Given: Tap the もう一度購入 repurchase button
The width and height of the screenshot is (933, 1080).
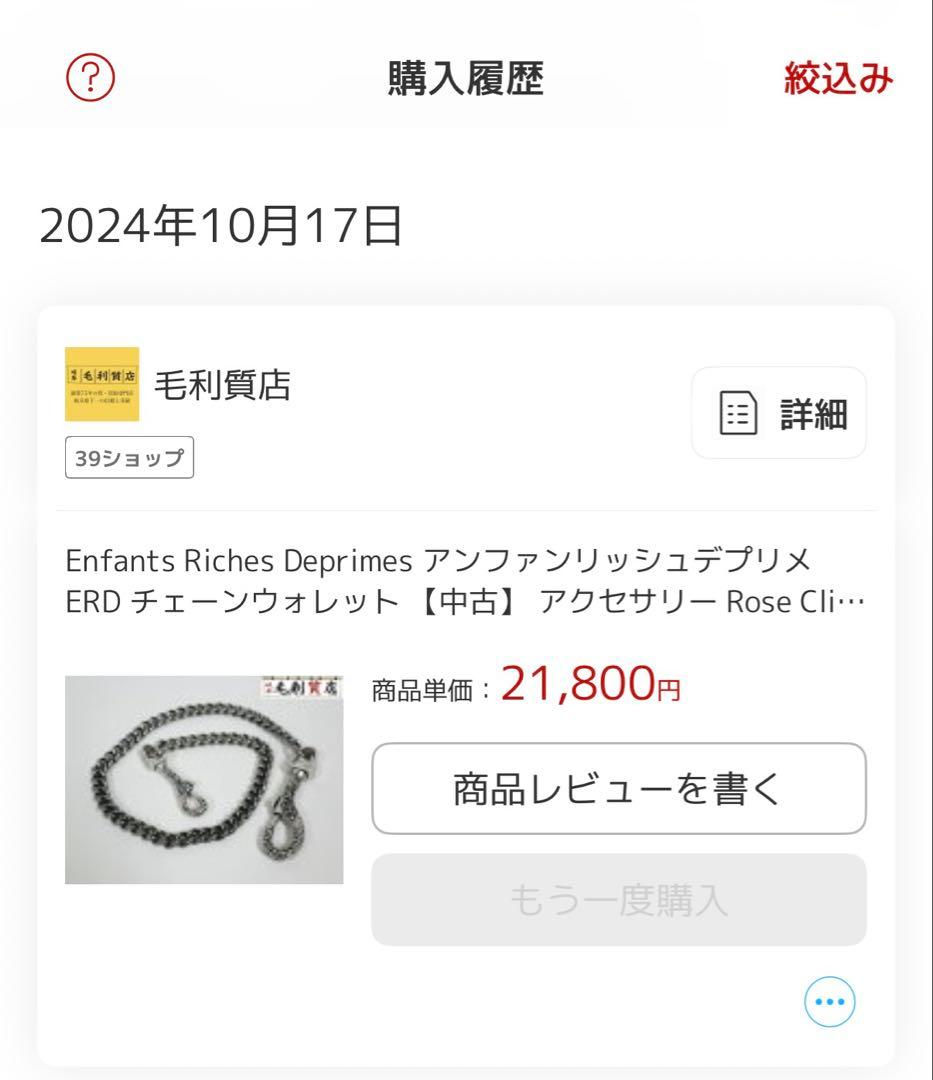Looking at the screenshot, I should [617, 901].
